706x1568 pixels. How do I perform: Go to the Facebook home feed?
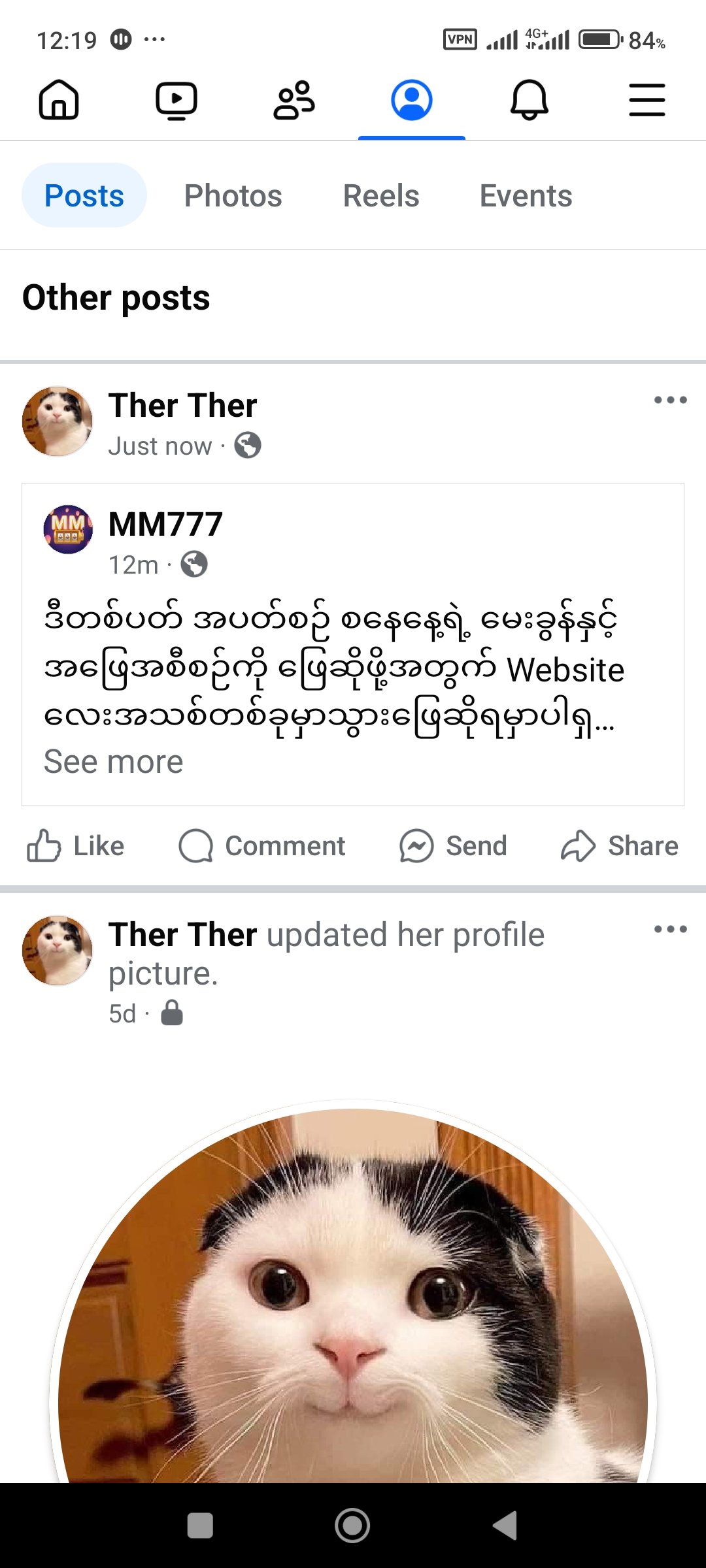point(59,100)
